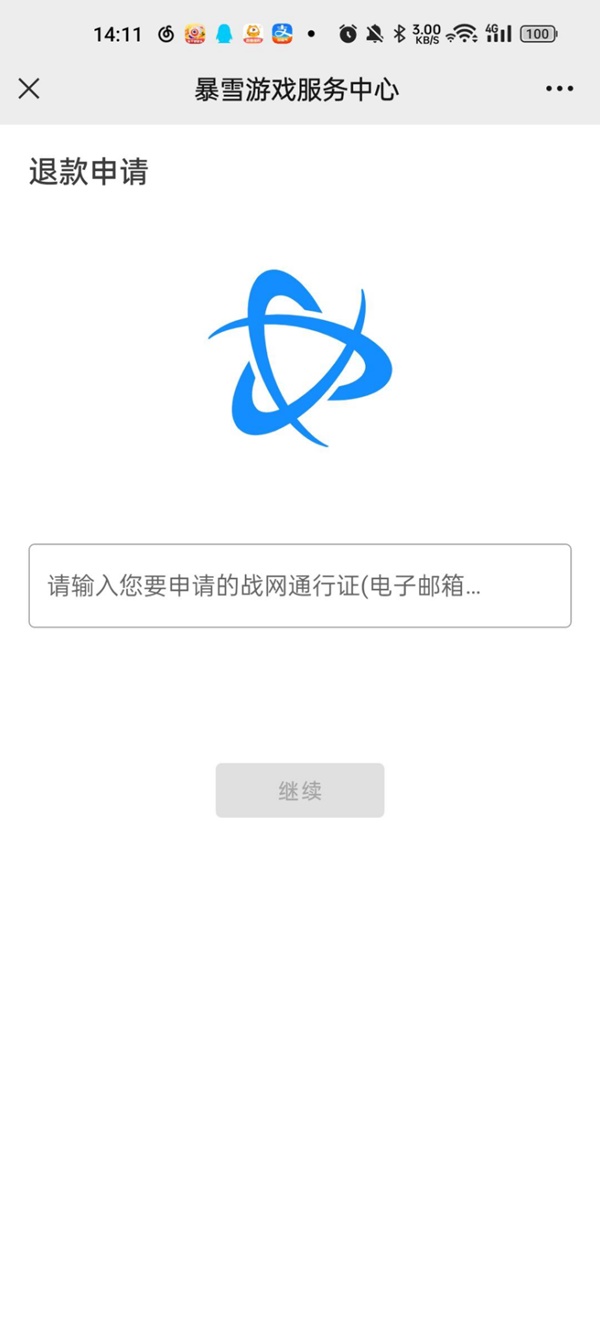This screenshot has height=1340, width=600.
Task: Focus the 战网通行证 email input field
Action: [x=300, y=586]
